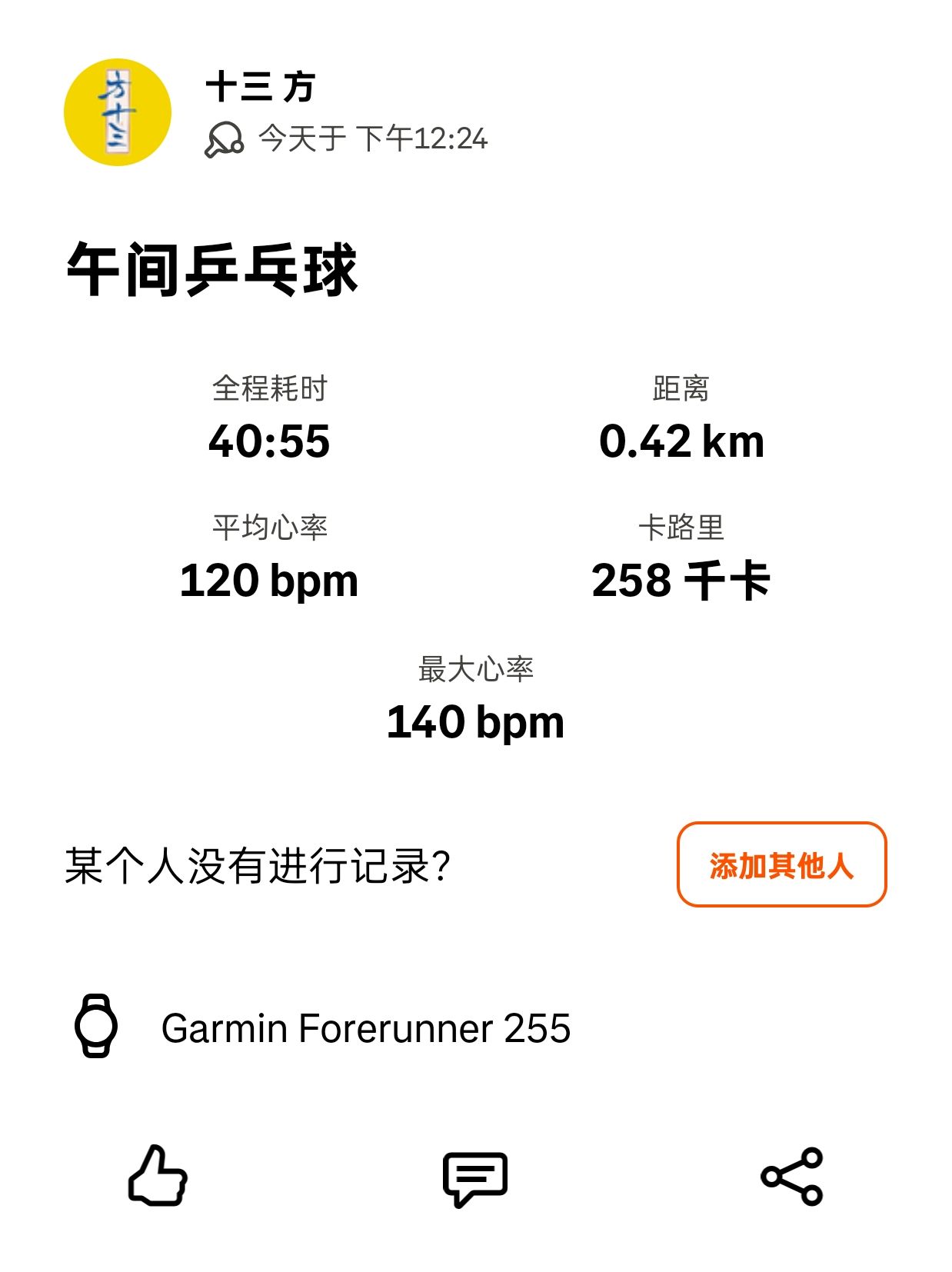This screenshot has width=952, height=1272.
Task: Give kudos with the thumbs-up icon
Action: point(158,1175)
